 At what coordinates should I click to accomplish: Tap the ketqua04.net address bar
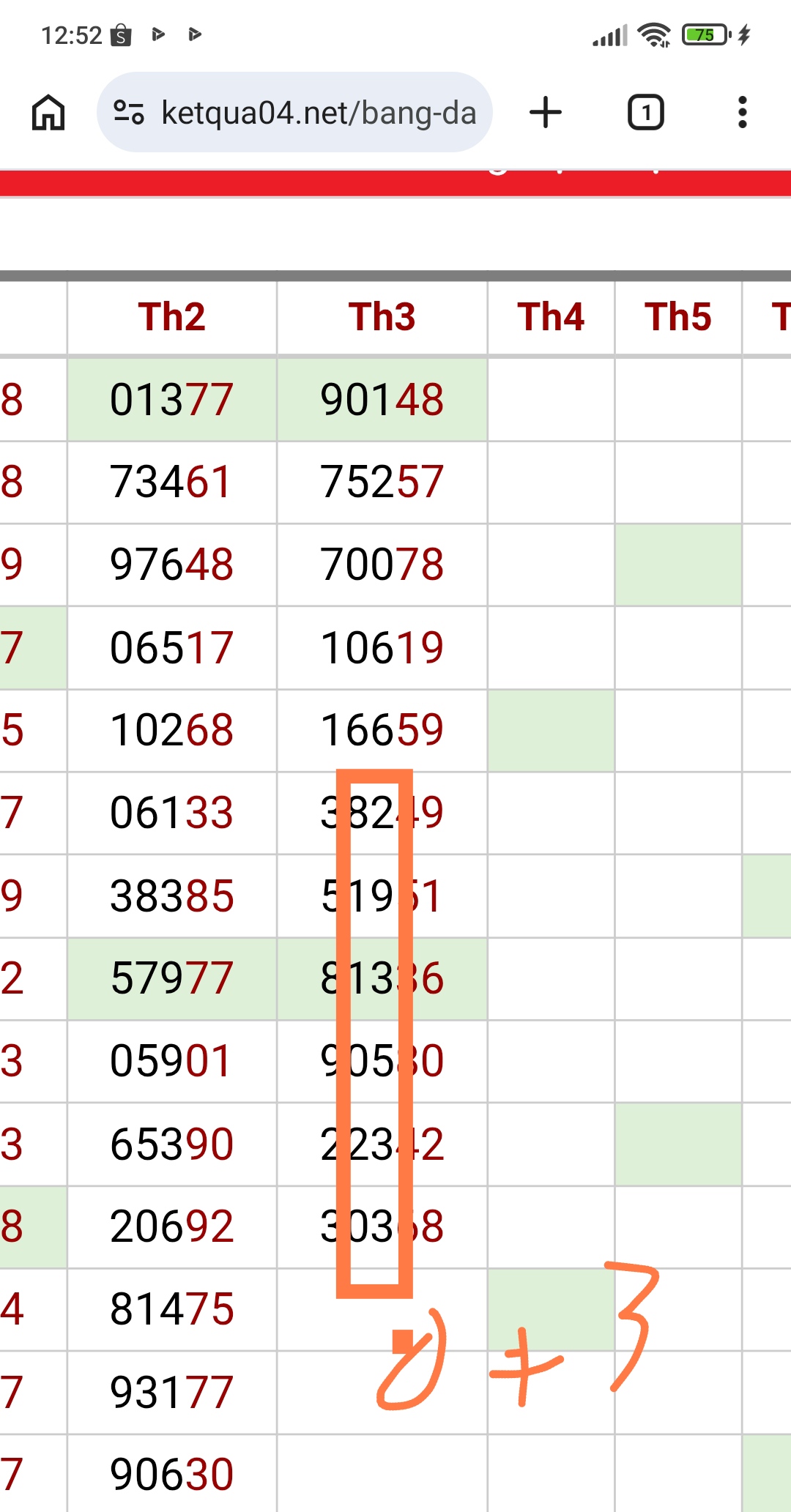tap(318, 113)
